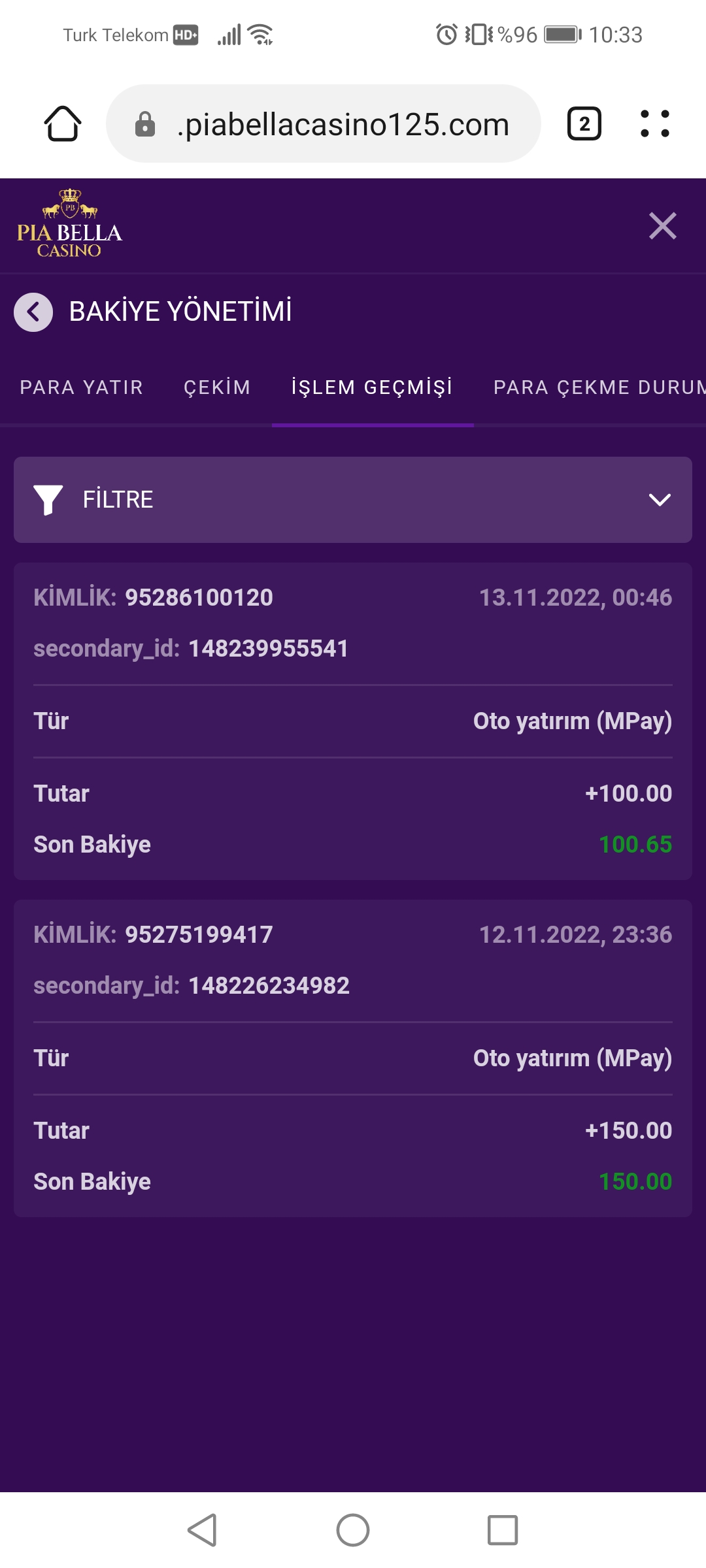Go back from Bakiye Yönetimi

[33, 312]
